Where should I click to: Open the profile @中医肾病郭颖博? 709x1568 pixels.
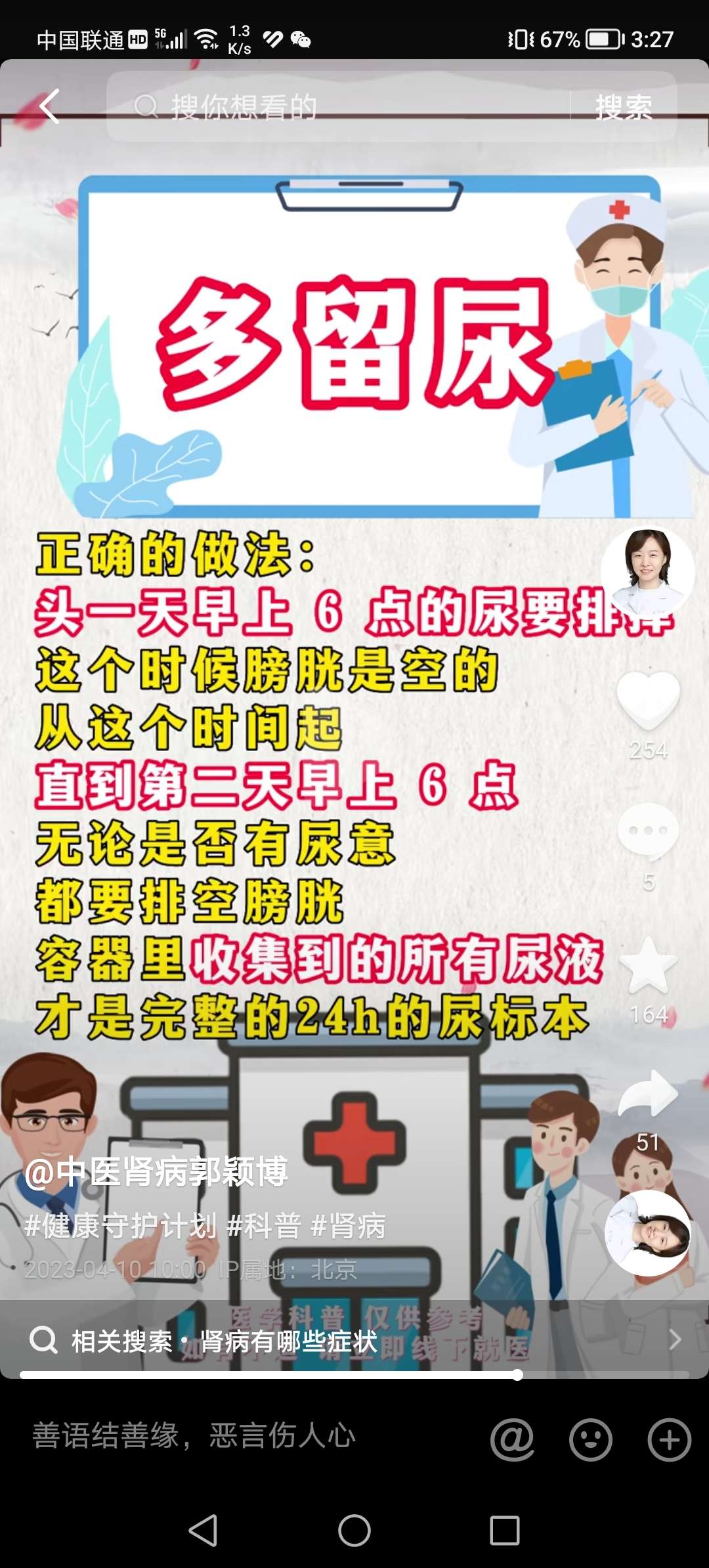pos(156,1173)
